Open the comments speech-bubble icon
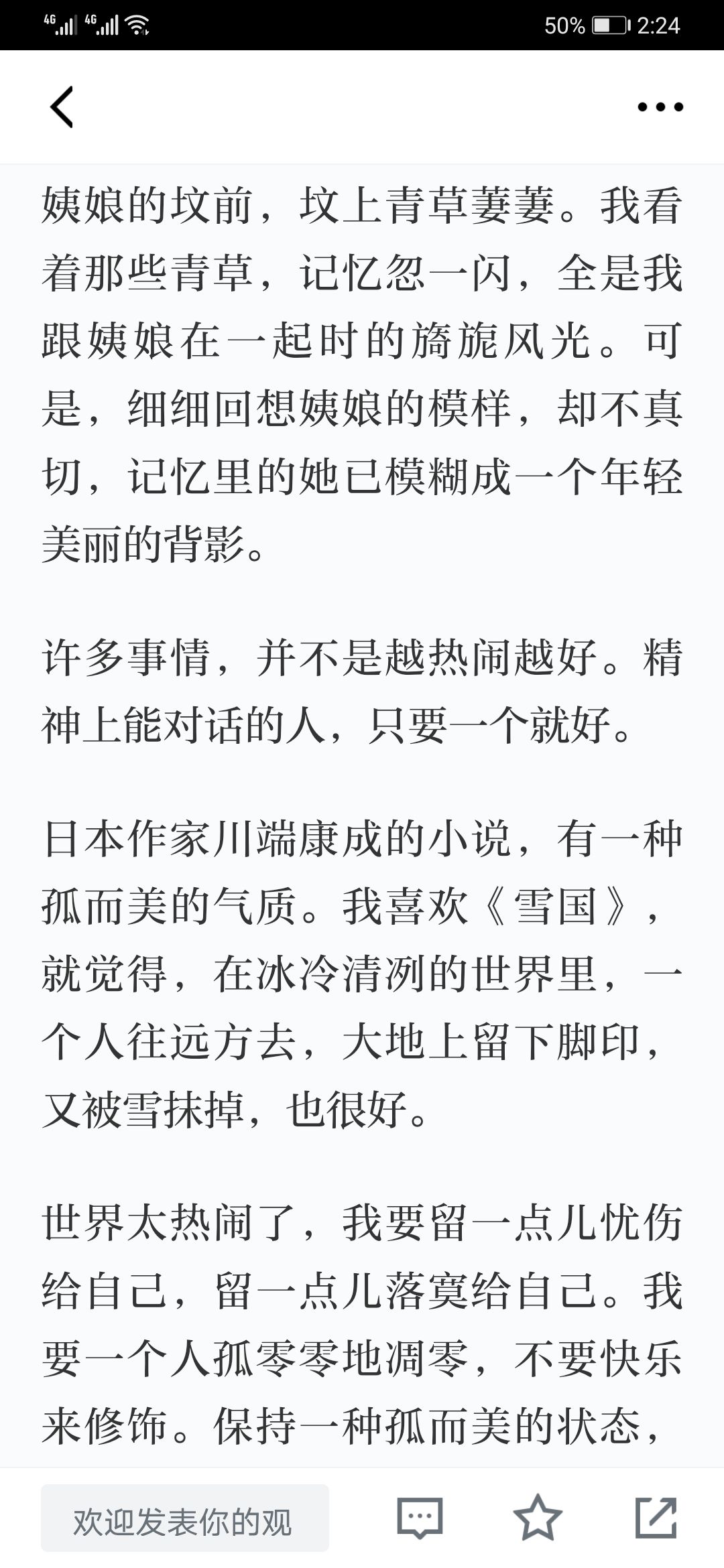Viewport: 724px width, 1568px height. [x=420, y=1518]
